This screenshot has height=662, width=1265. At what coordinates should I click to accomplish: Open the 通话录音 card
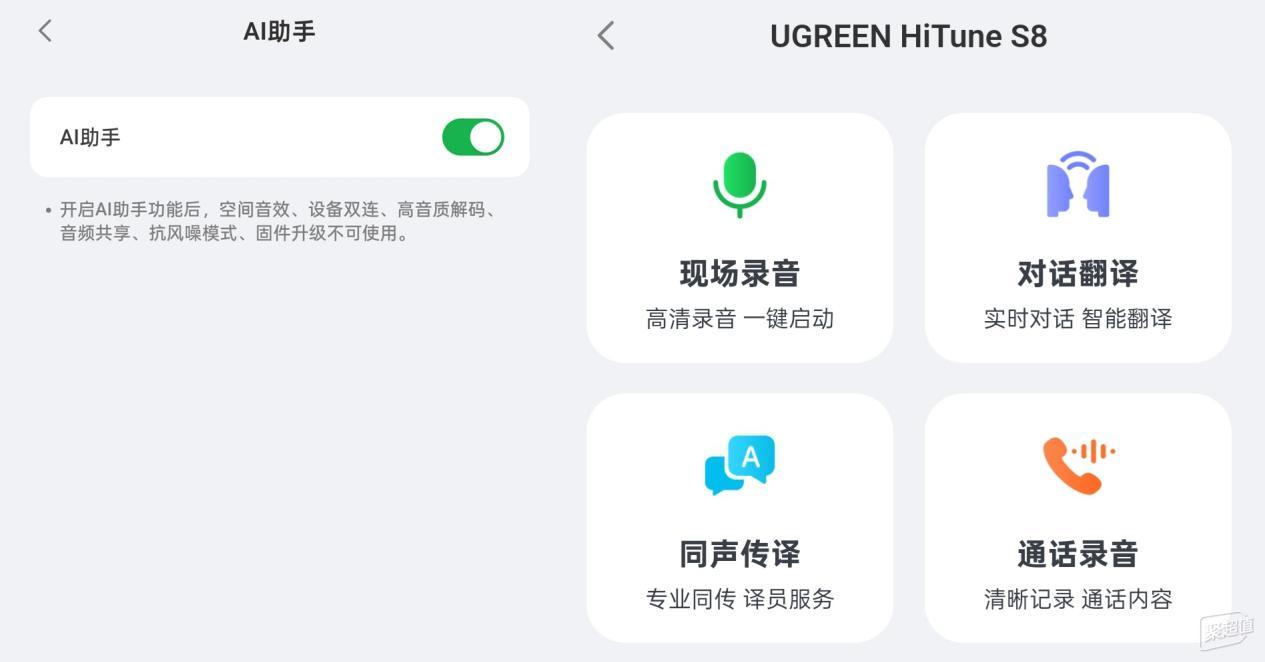click(1077, 518)
